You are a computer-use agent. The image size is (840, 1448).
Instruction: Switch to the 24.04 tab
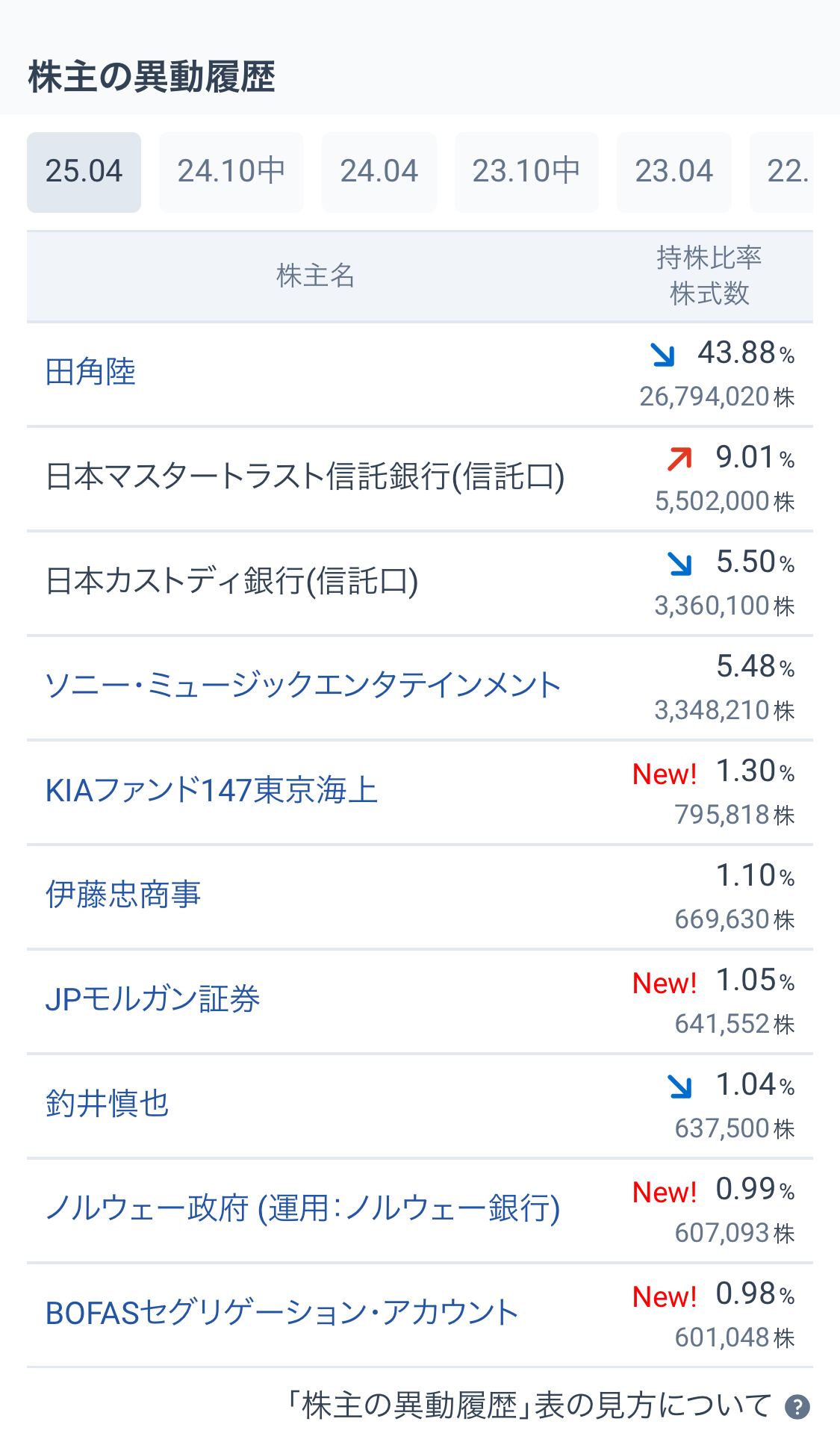point(379,173)
